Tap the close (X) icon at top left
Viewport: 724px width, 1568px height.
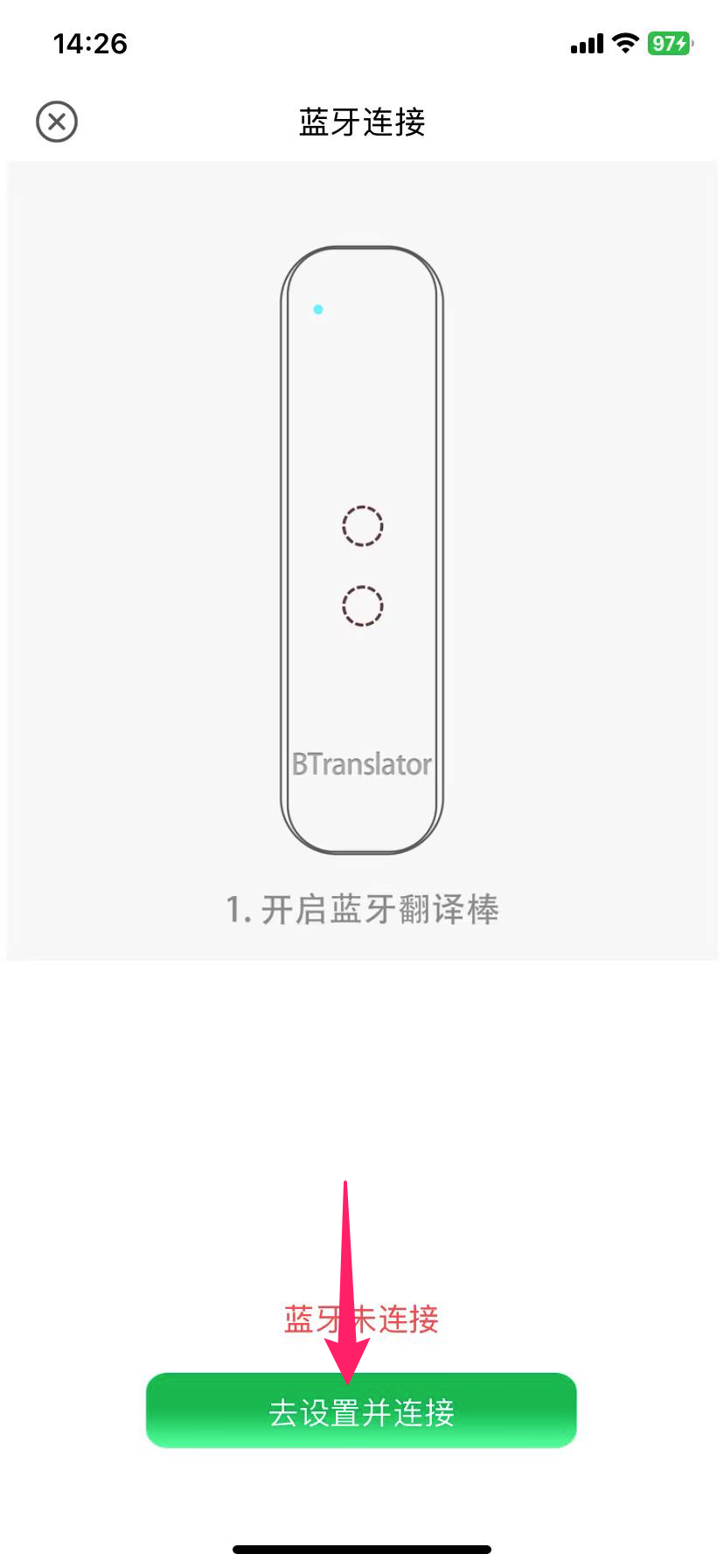coord(56,122)
